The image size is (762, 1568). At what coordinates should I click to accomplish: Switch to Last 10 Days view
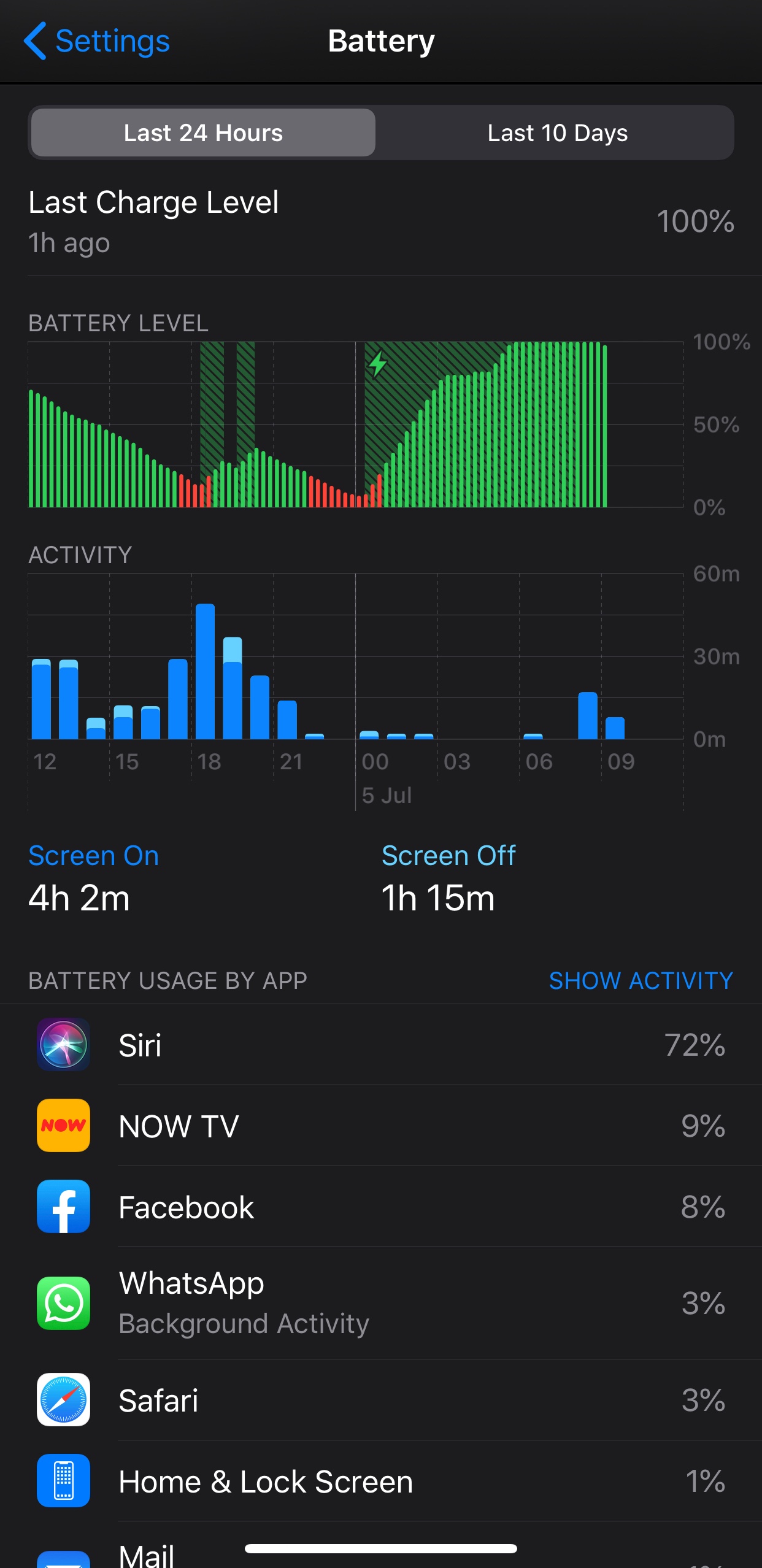[557, 133]
